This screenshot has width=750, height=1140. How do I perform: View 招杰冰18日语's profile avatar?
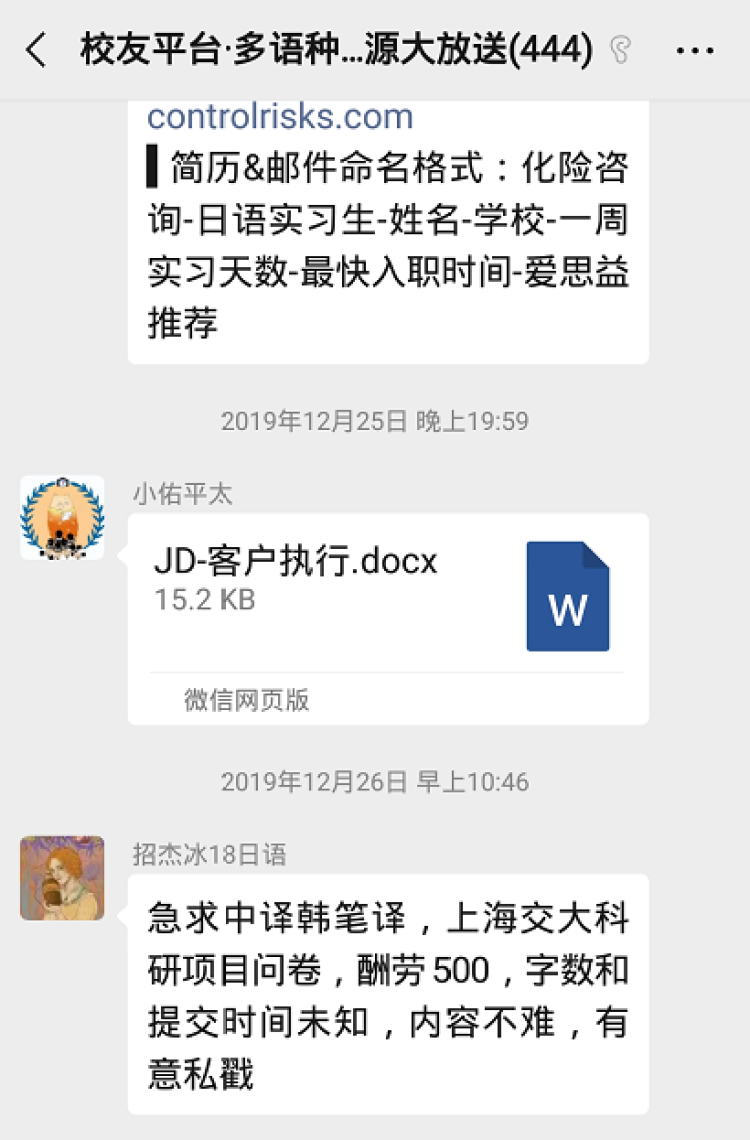click(x=62, y=878)
